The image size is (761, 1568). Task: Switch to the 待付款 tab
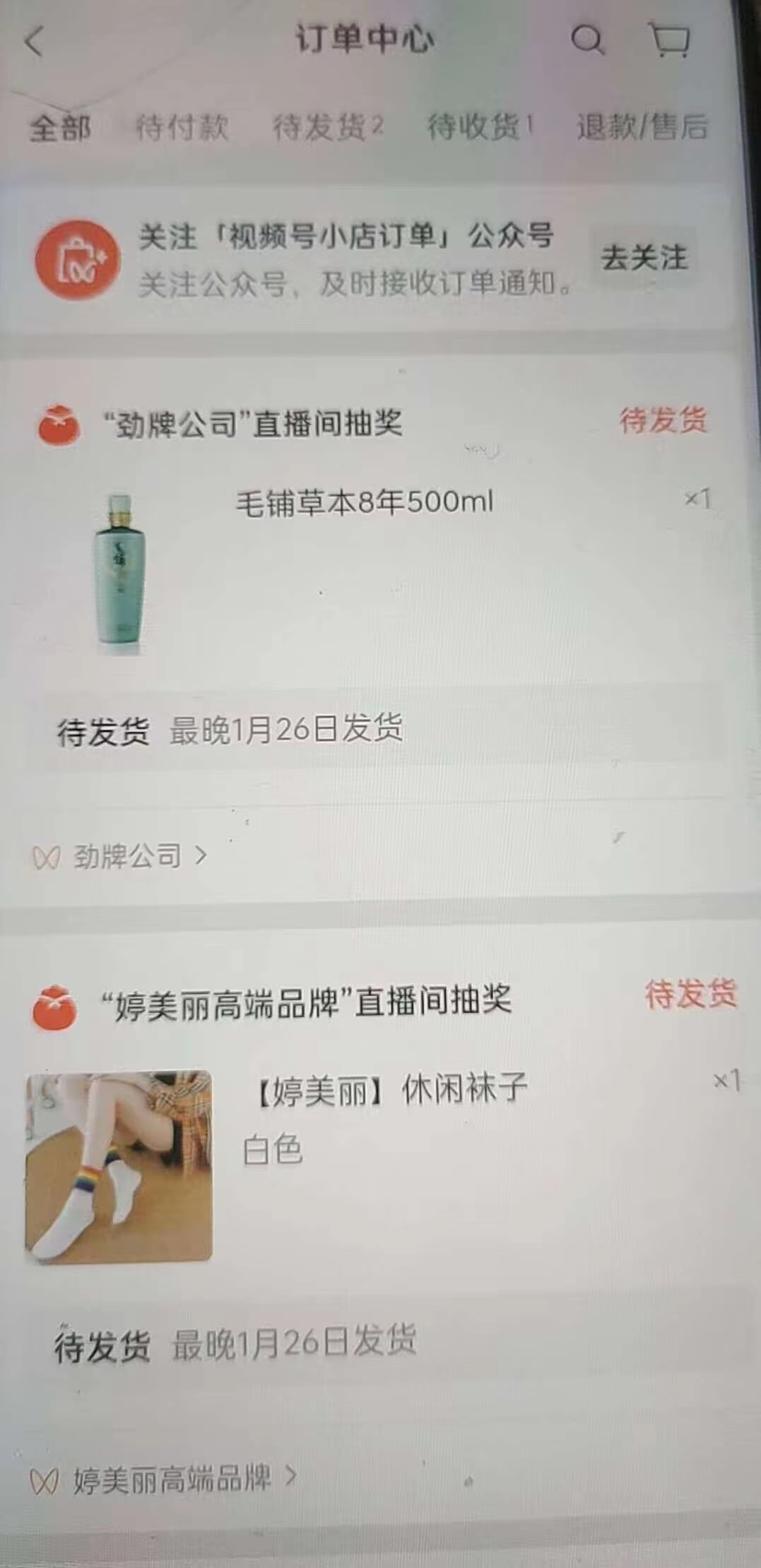[x=182, y=128]
